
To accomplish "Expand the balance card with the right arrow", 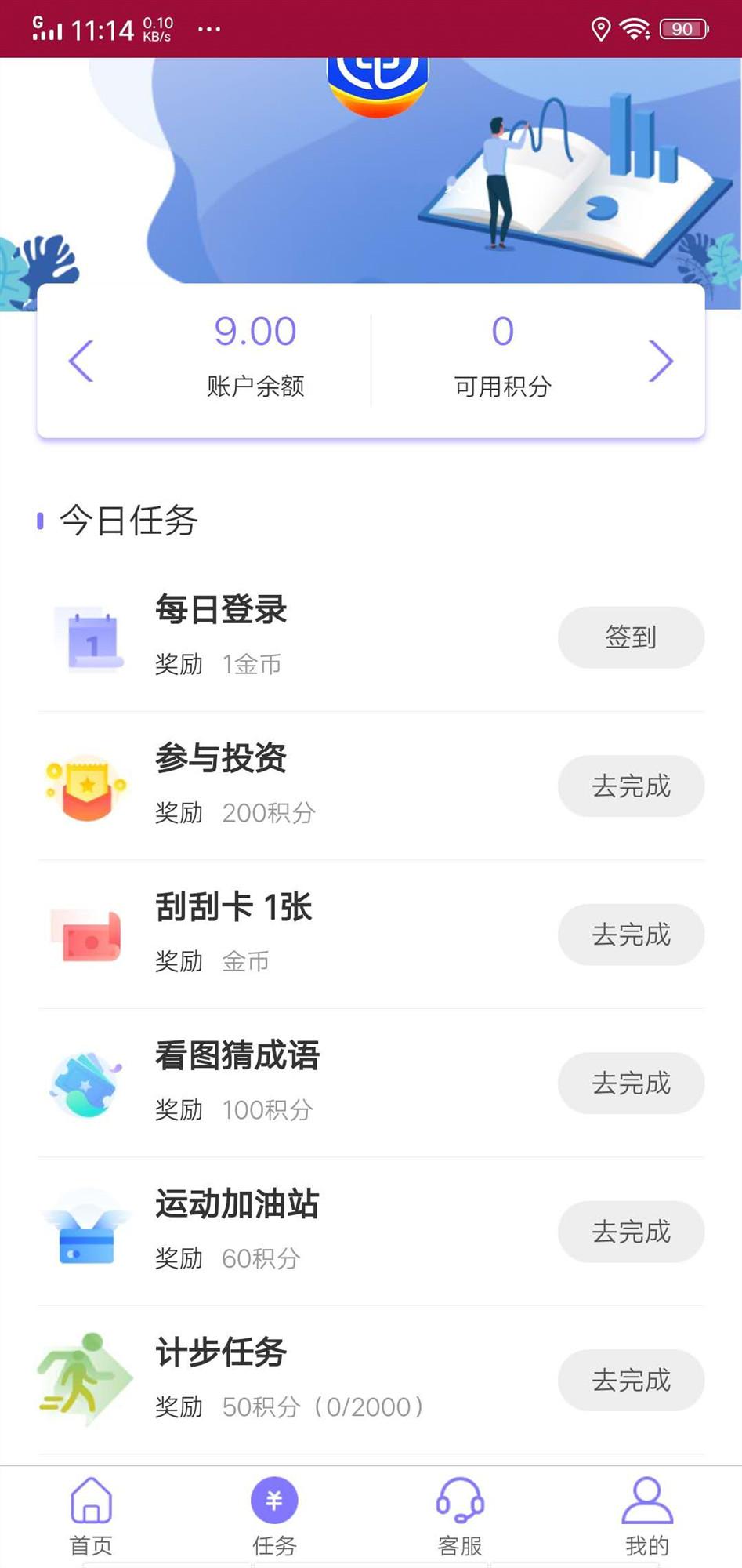I will 662,361.
